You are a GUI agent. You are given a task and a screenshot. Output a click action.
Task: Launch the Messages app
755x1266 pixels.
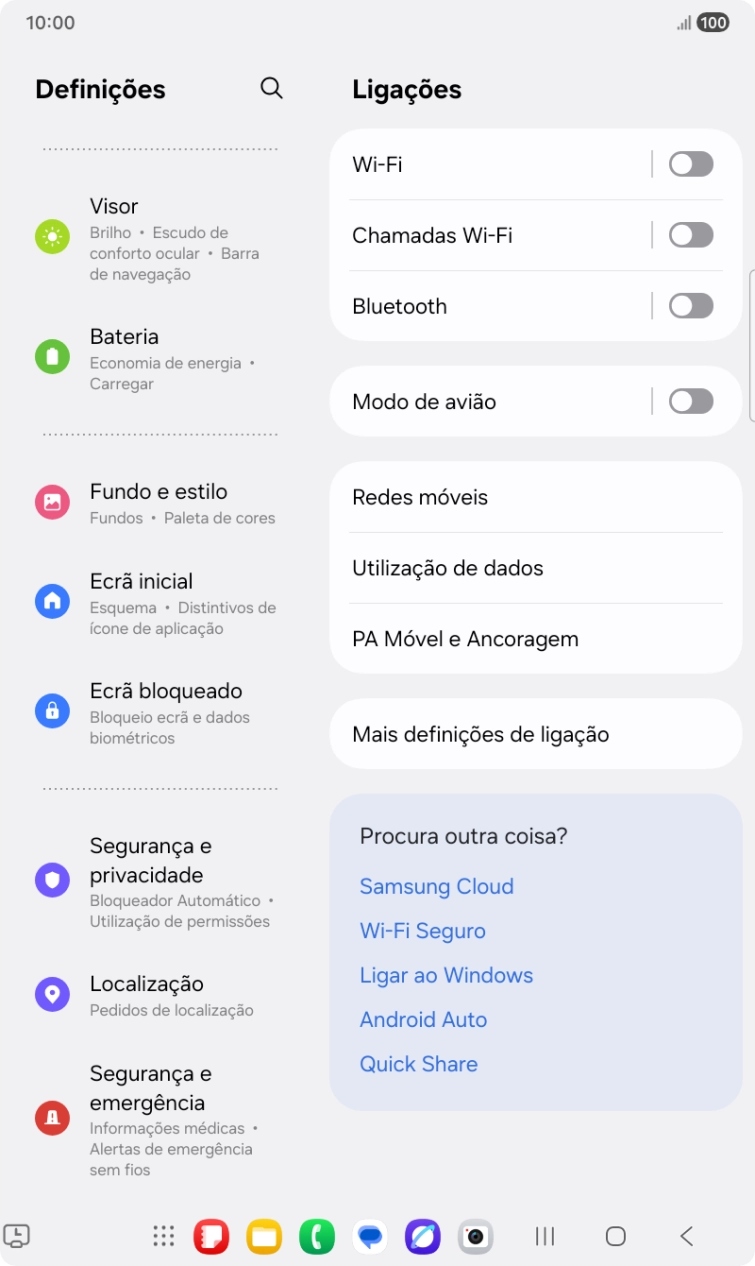369,1237
